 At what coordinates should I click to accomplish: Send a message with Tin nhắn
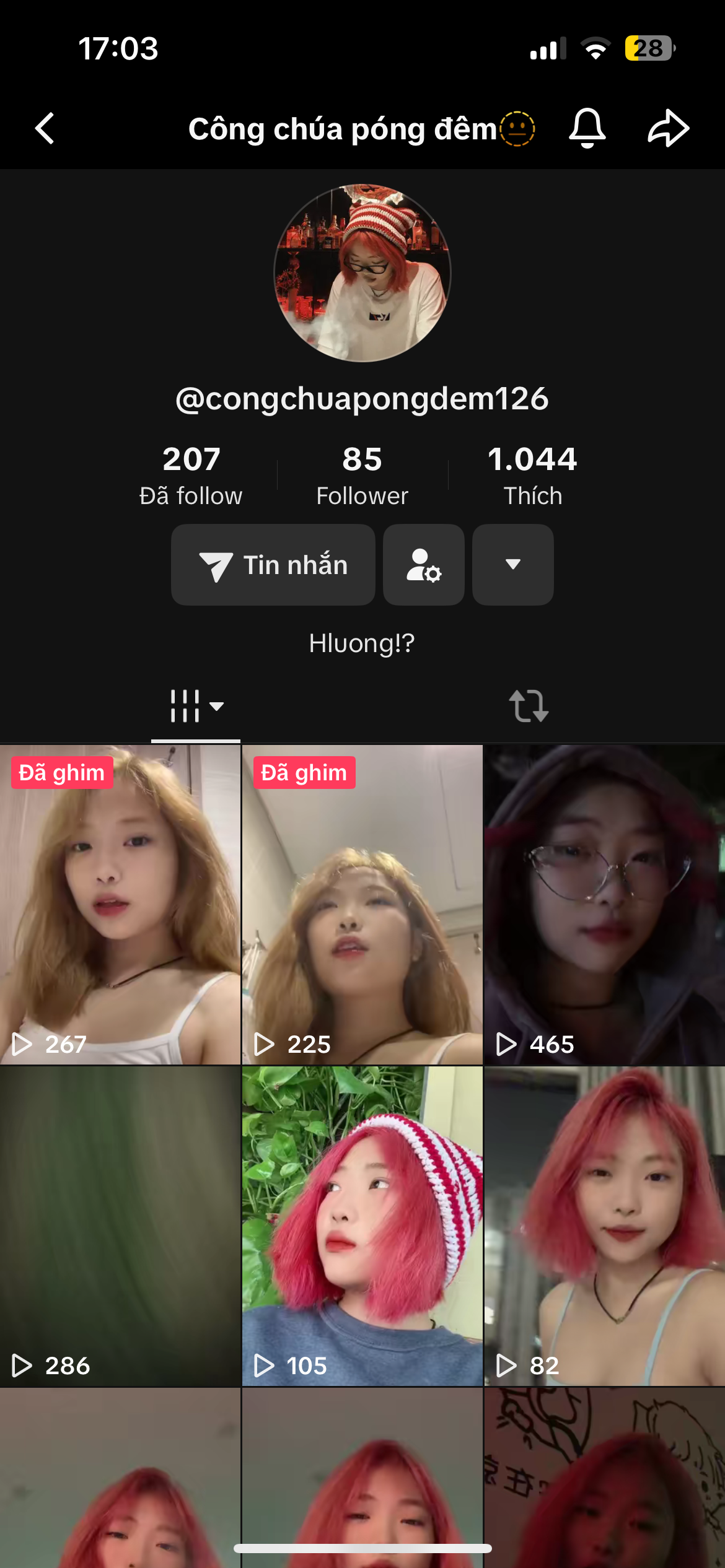[273, 565]
